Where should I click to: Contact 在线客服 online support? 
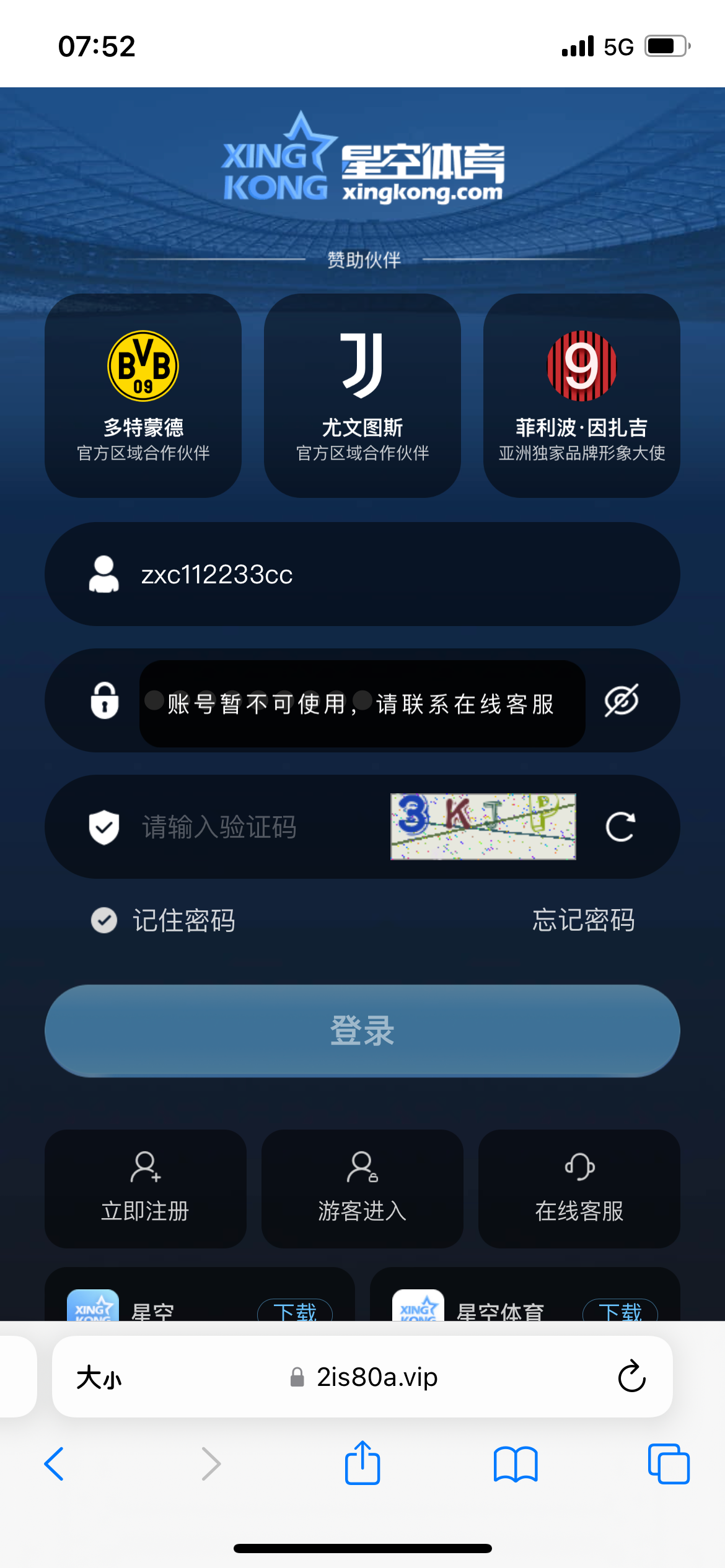pos(579,1188)
